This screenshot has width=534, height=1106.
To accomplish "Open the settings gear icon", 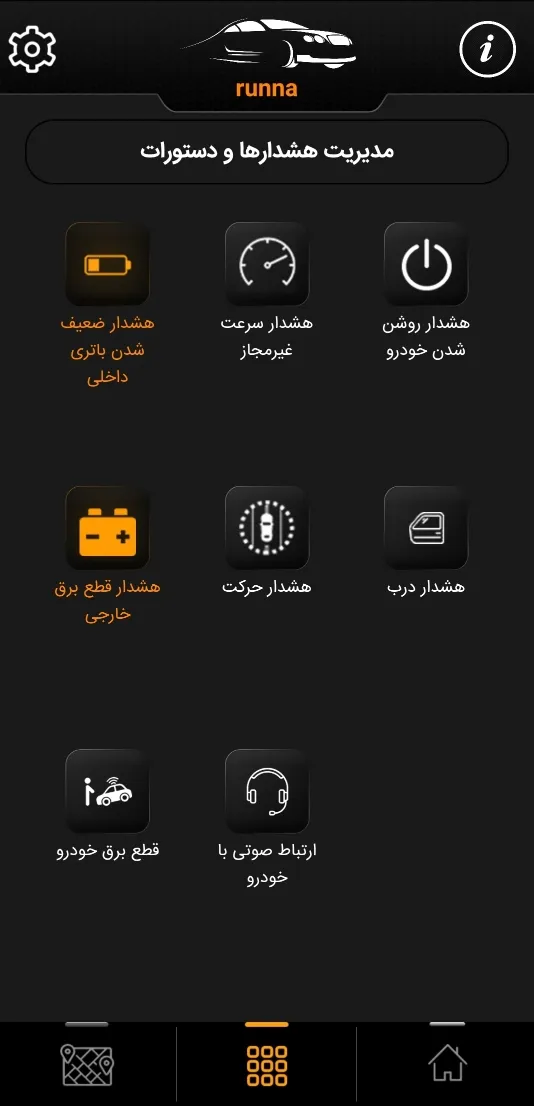I will [x=32, y=49].
